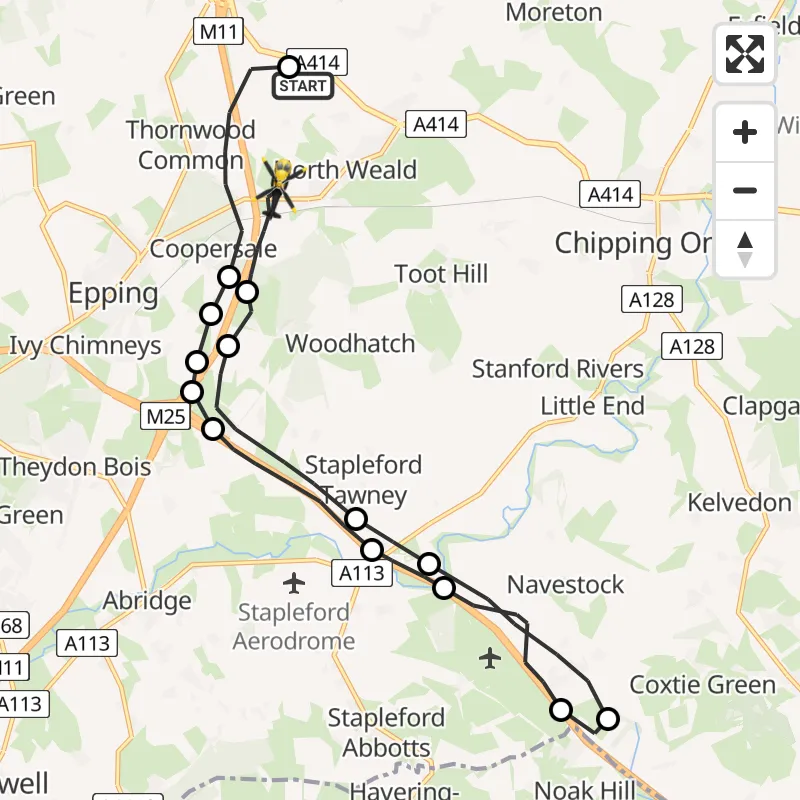Enter fullscreen map view
The width and height of the screenshot is (800, 800).
(x=745, y=54)
